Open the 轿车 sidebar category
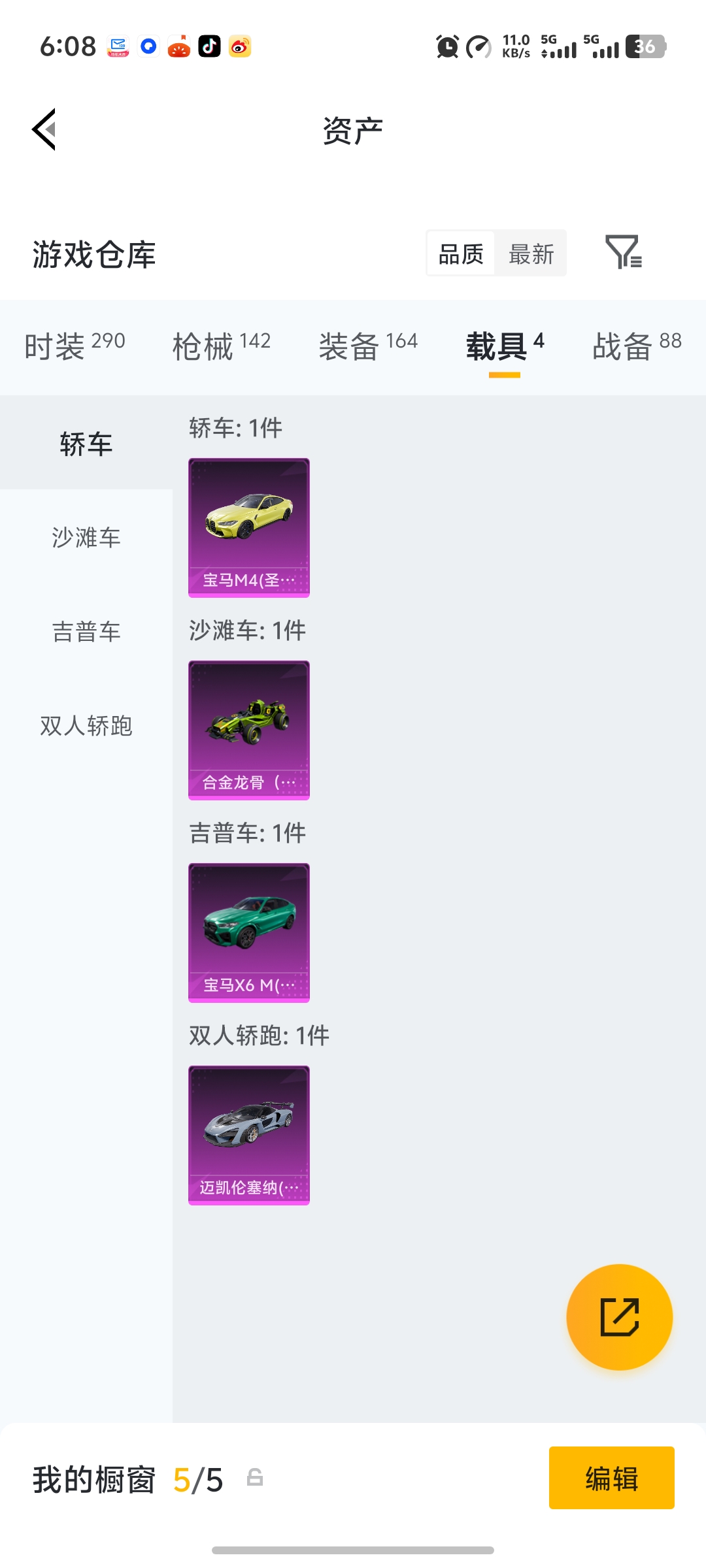This screenshot has height=1568, width=706. point(86,442)
